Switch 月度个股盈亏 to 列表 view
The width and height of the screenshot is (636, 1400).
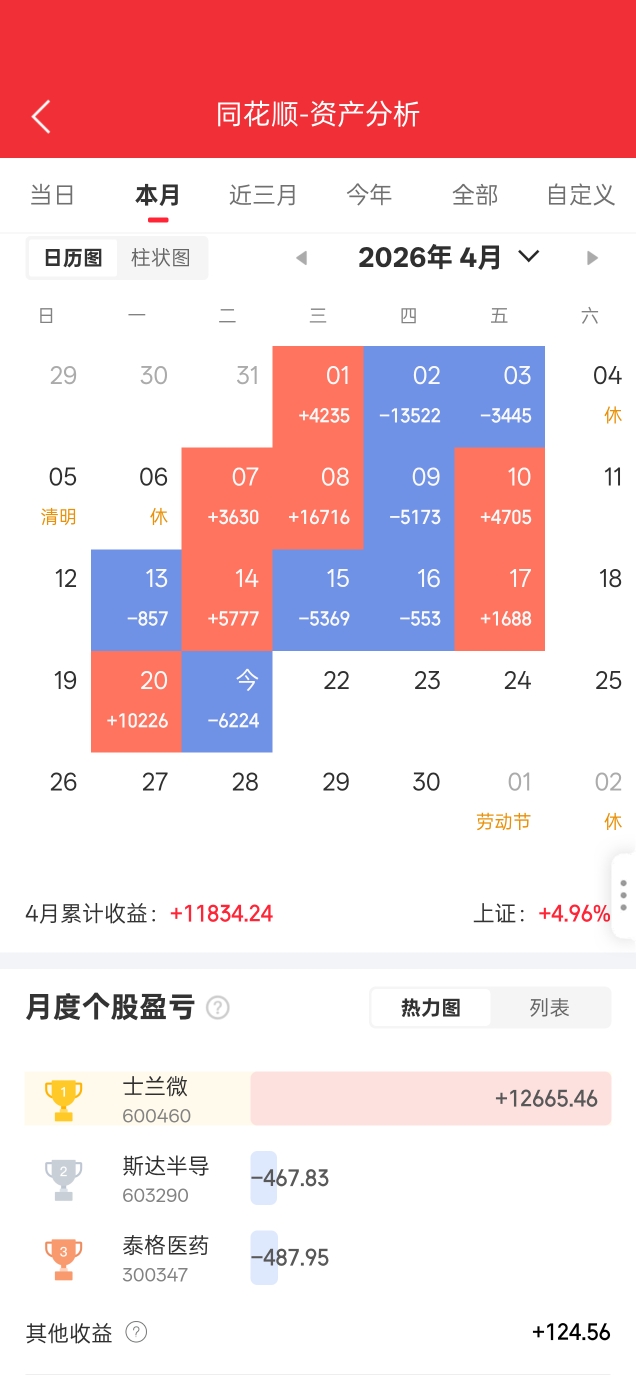549,1008
